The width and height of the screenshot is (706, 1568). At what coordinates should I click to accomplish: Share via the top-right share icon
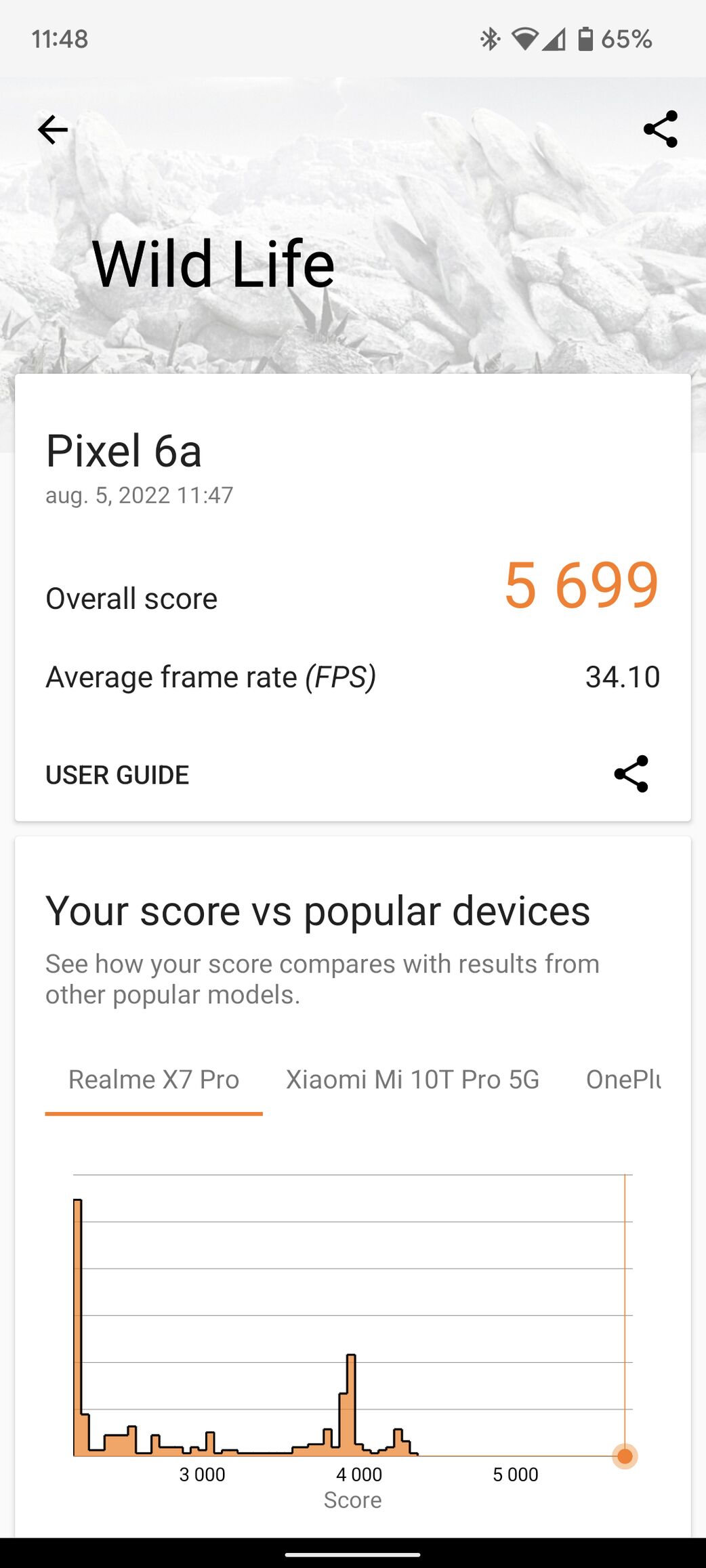pyautogui.click(x=660, y=129)
